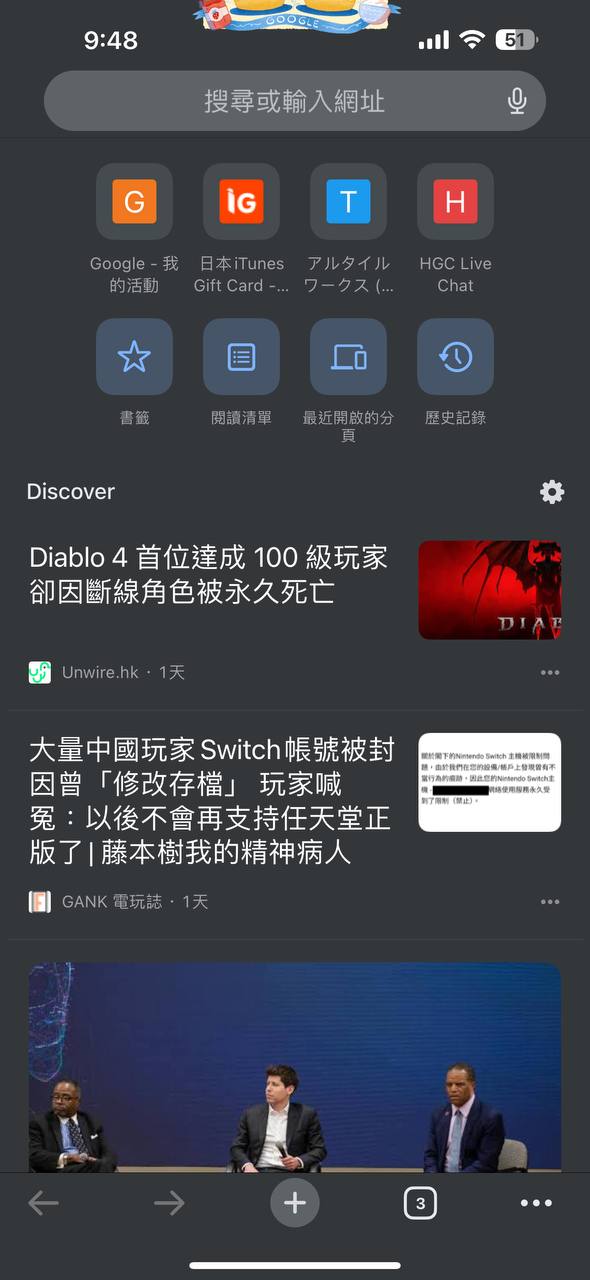
Task: Open the 閱讀清單 reading list
Action: tap(241, 374)
